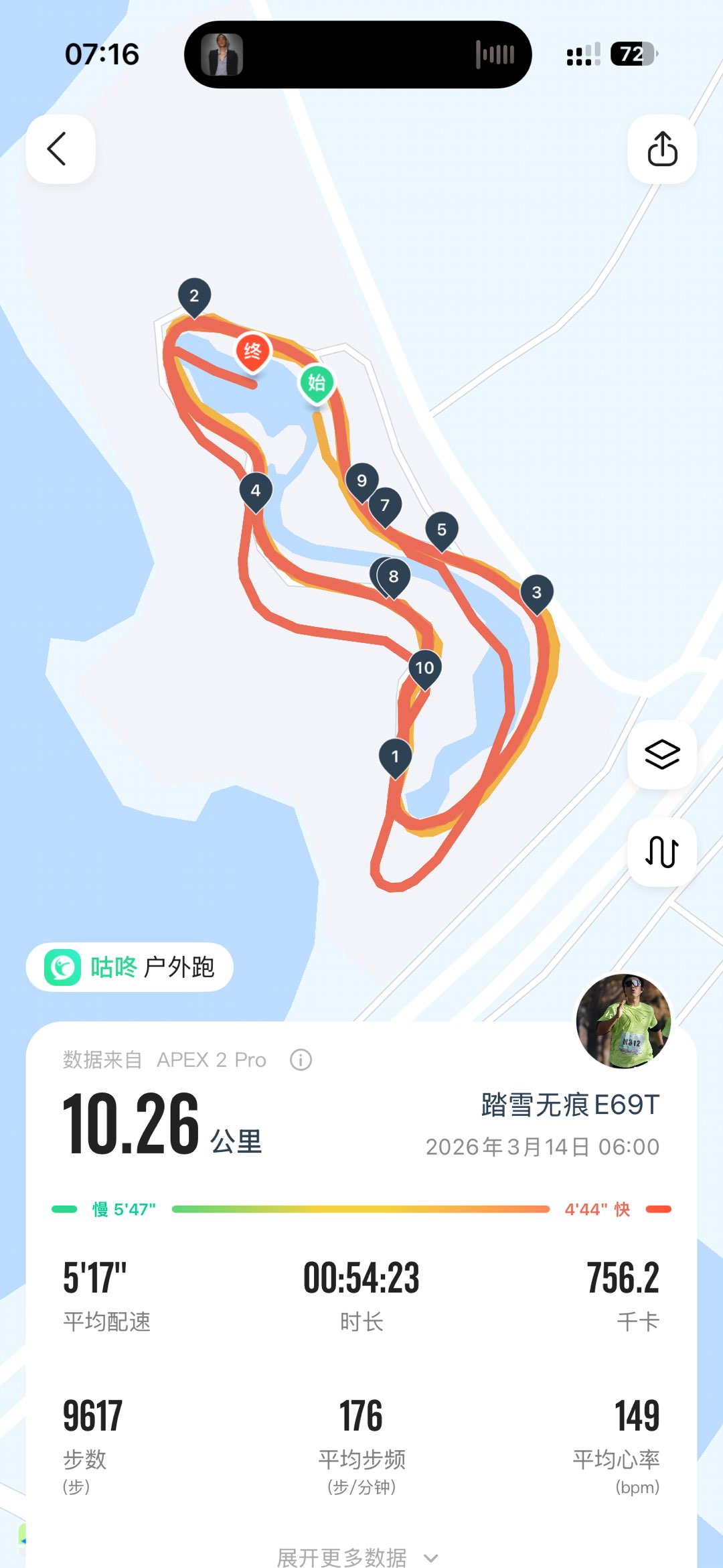Tap the route track playback icon
This screenshot has height=1568, width=723.
pos(662,852)
